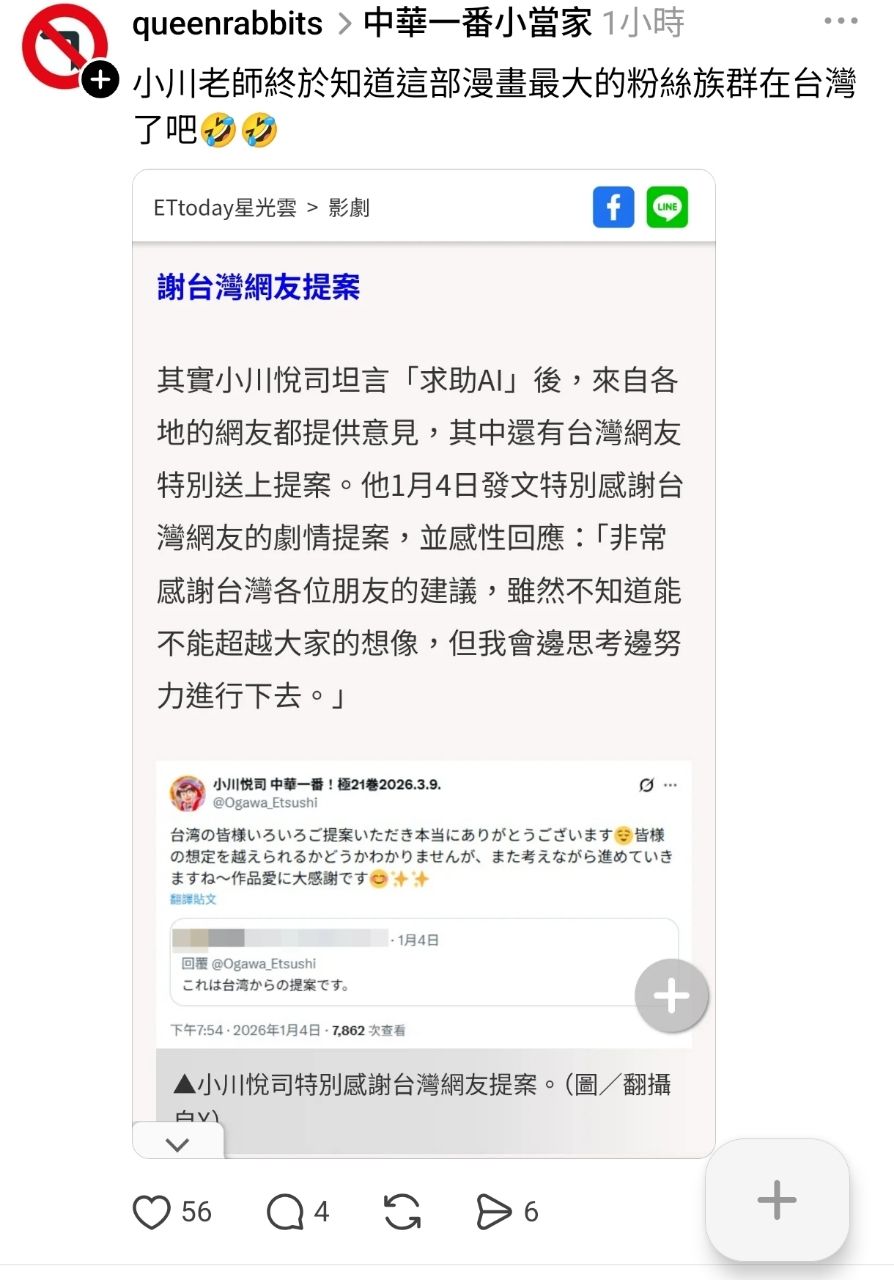Image resolution: width=894 pixels, height=1280 pixels.
Task: Repost this thread
Action: tap(402, 1212)
